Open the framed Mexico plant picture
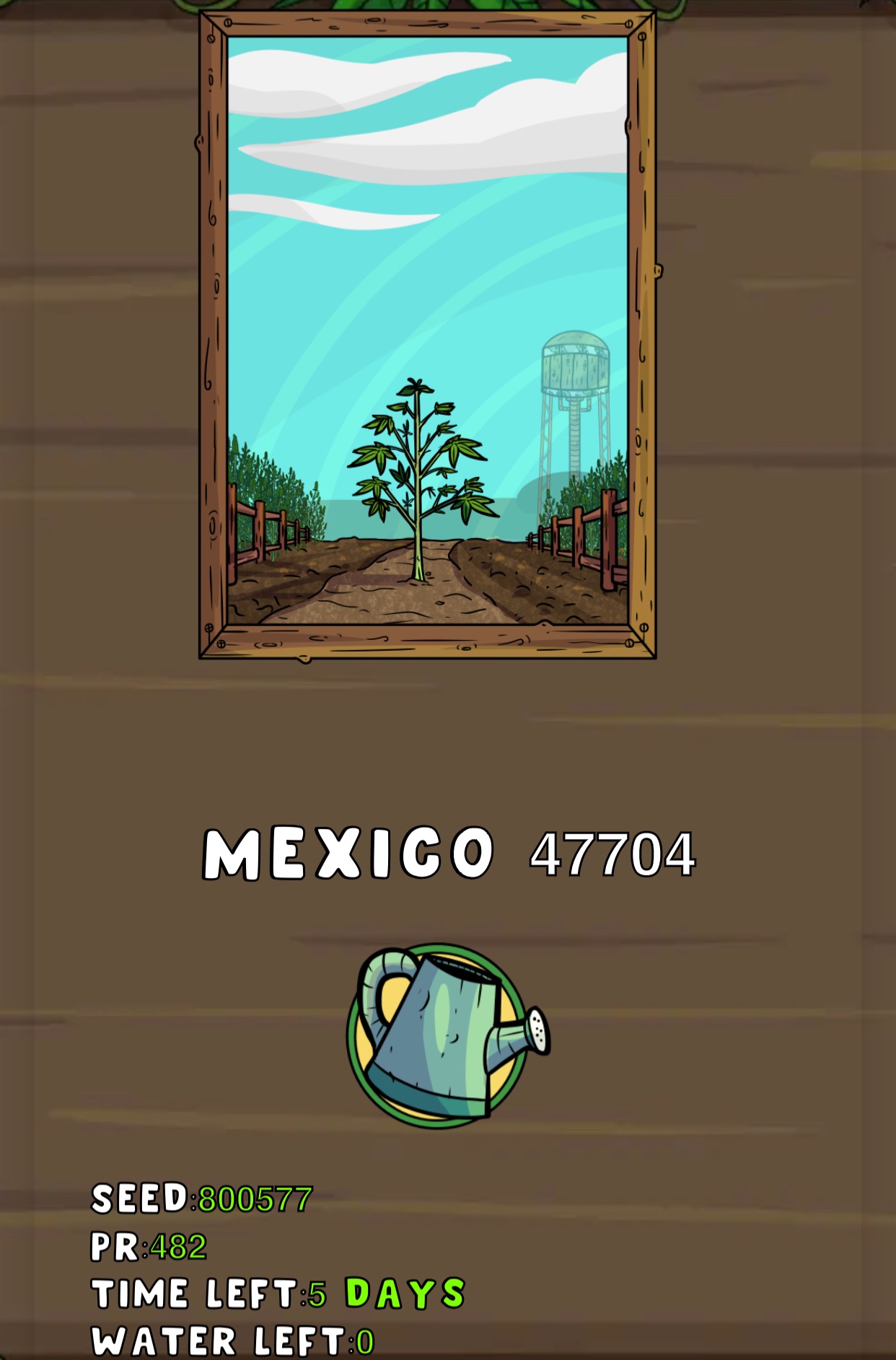The height and width of the screenshot is (1360, 896). [x=427, y=333]
